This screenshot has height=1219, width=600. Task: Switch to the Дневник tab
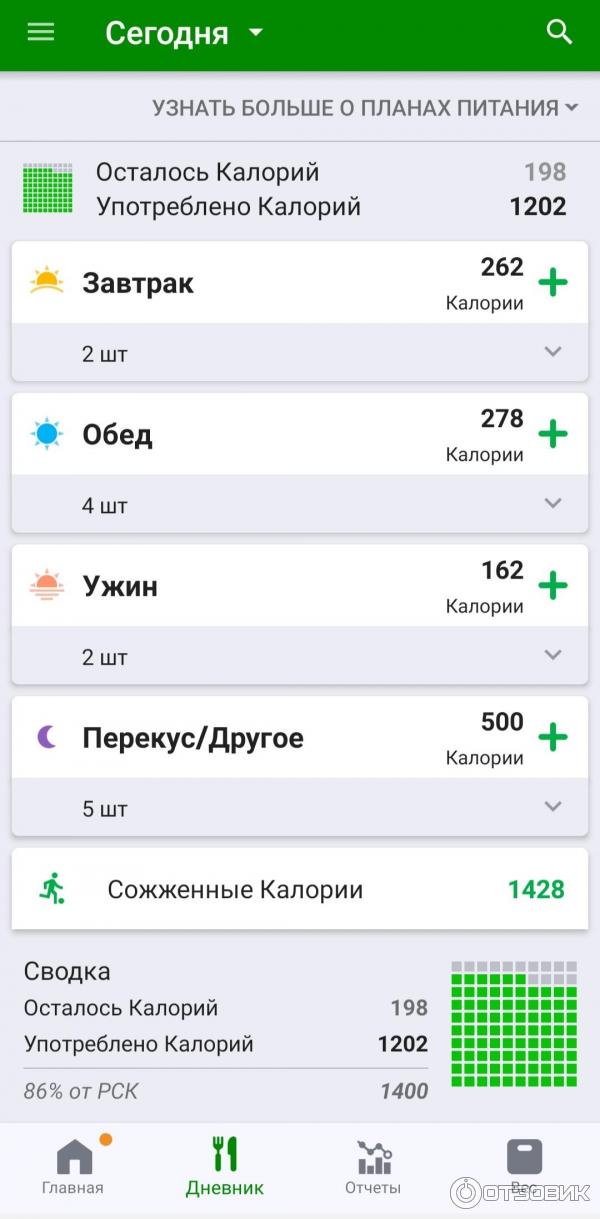pyautogui.click(x=225, y=1166)
